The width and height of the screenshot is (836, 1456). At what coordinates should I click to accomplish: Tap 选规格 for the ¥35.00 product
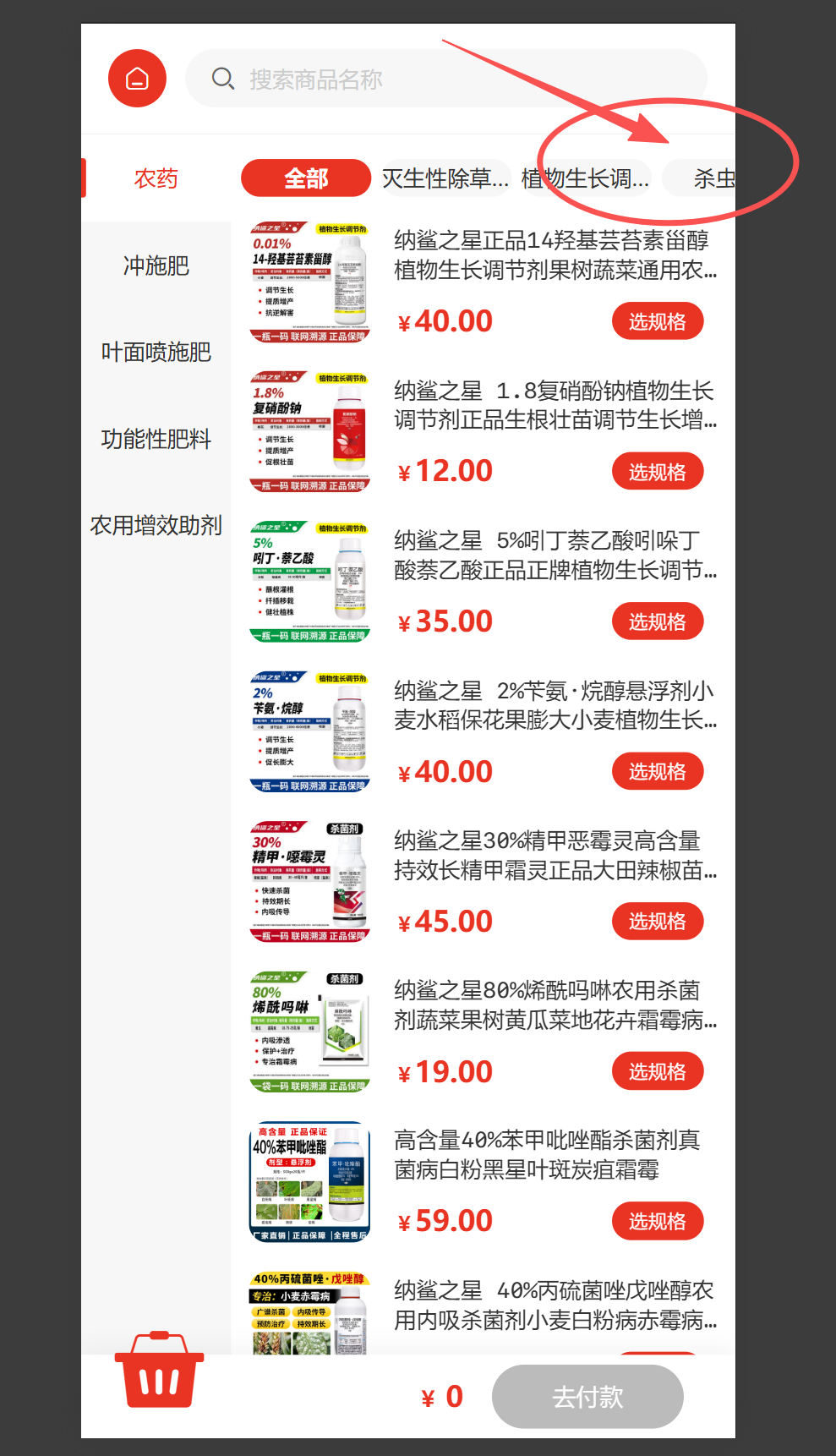pyautogui.click(x=658, y=621)
